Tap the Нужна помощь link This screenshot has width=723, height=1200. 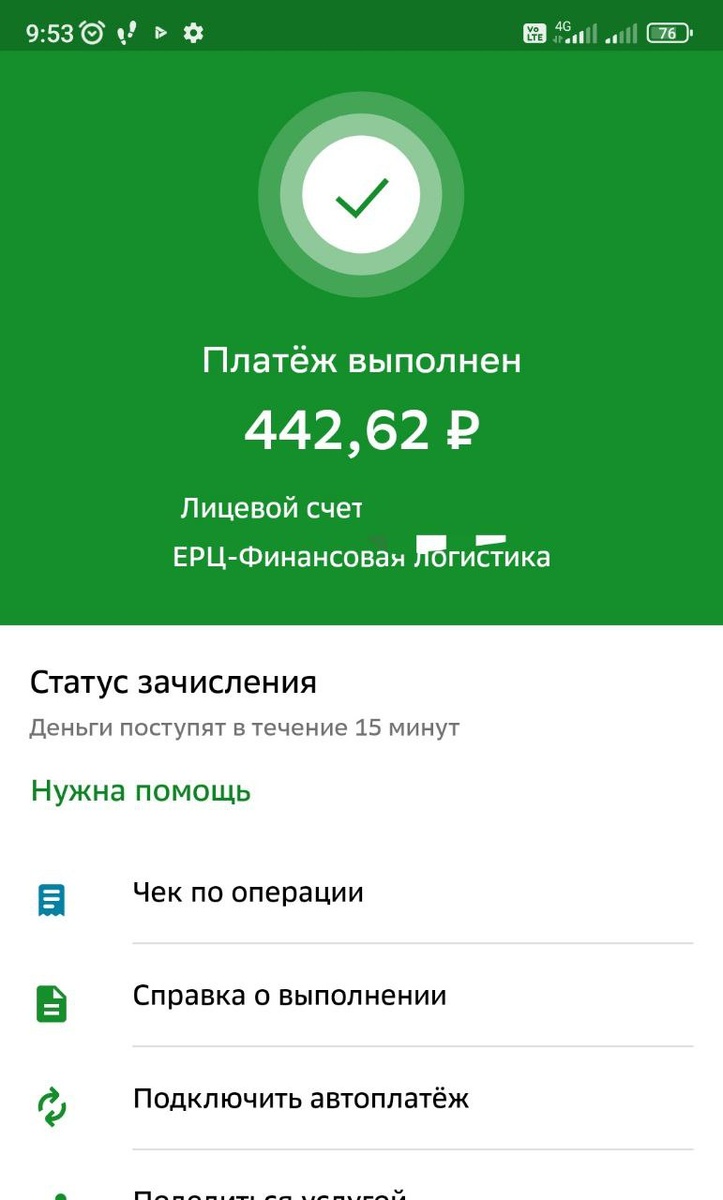tap(141, 791)
